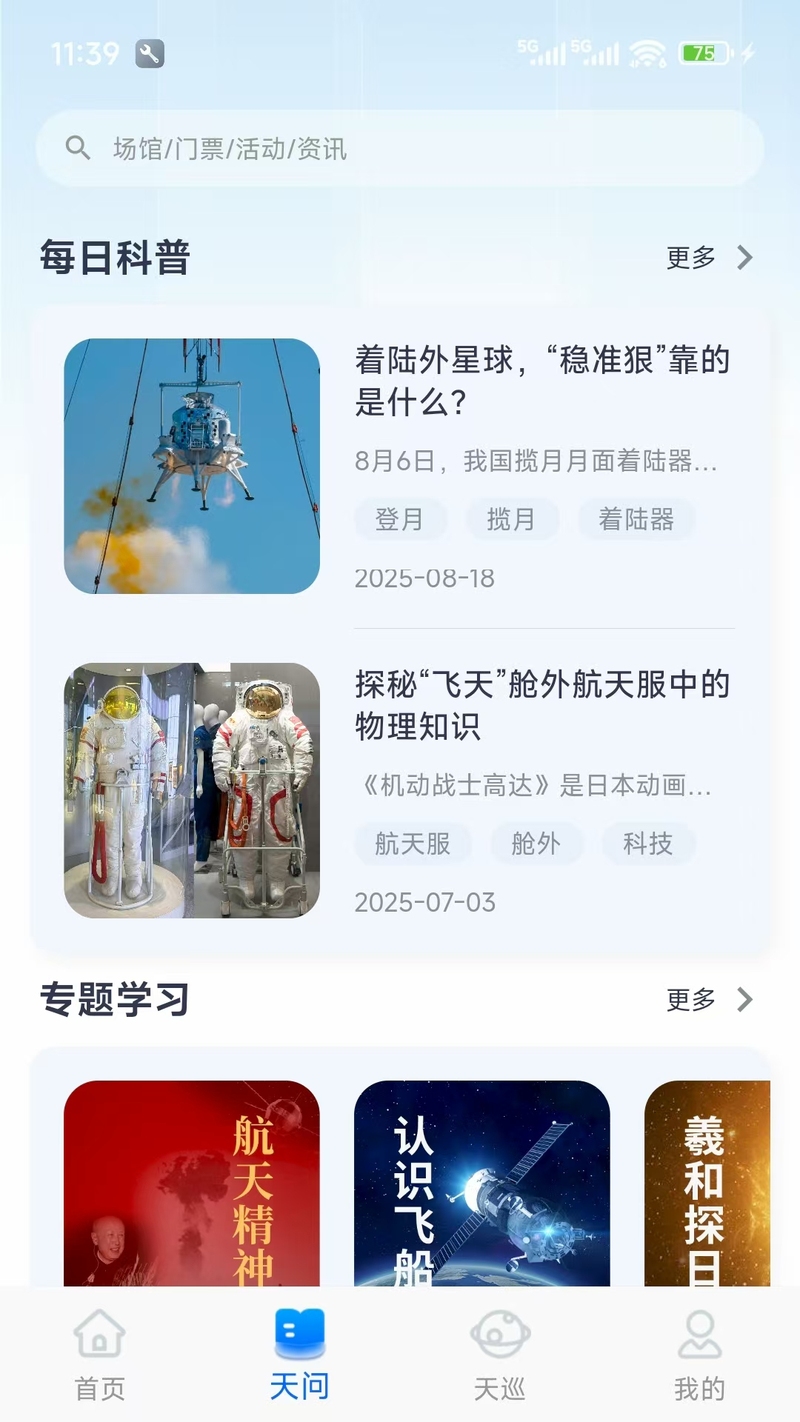The image size is (800, 1422).
Task: Open the 羲和探日 topic card
Action: [707, 1183]
